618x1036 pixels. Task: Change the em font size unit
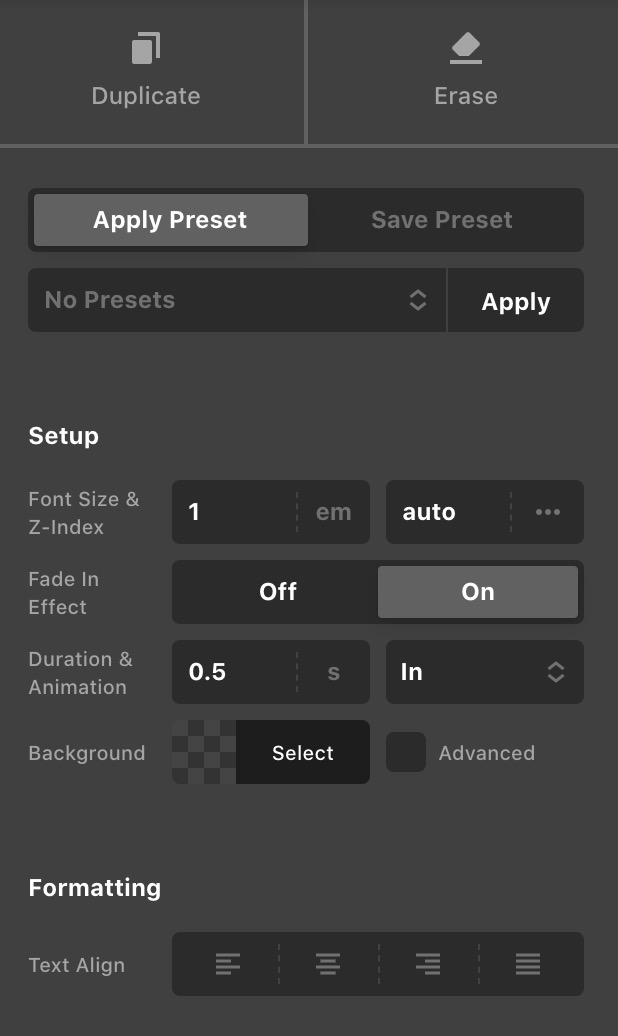[333, 512]
